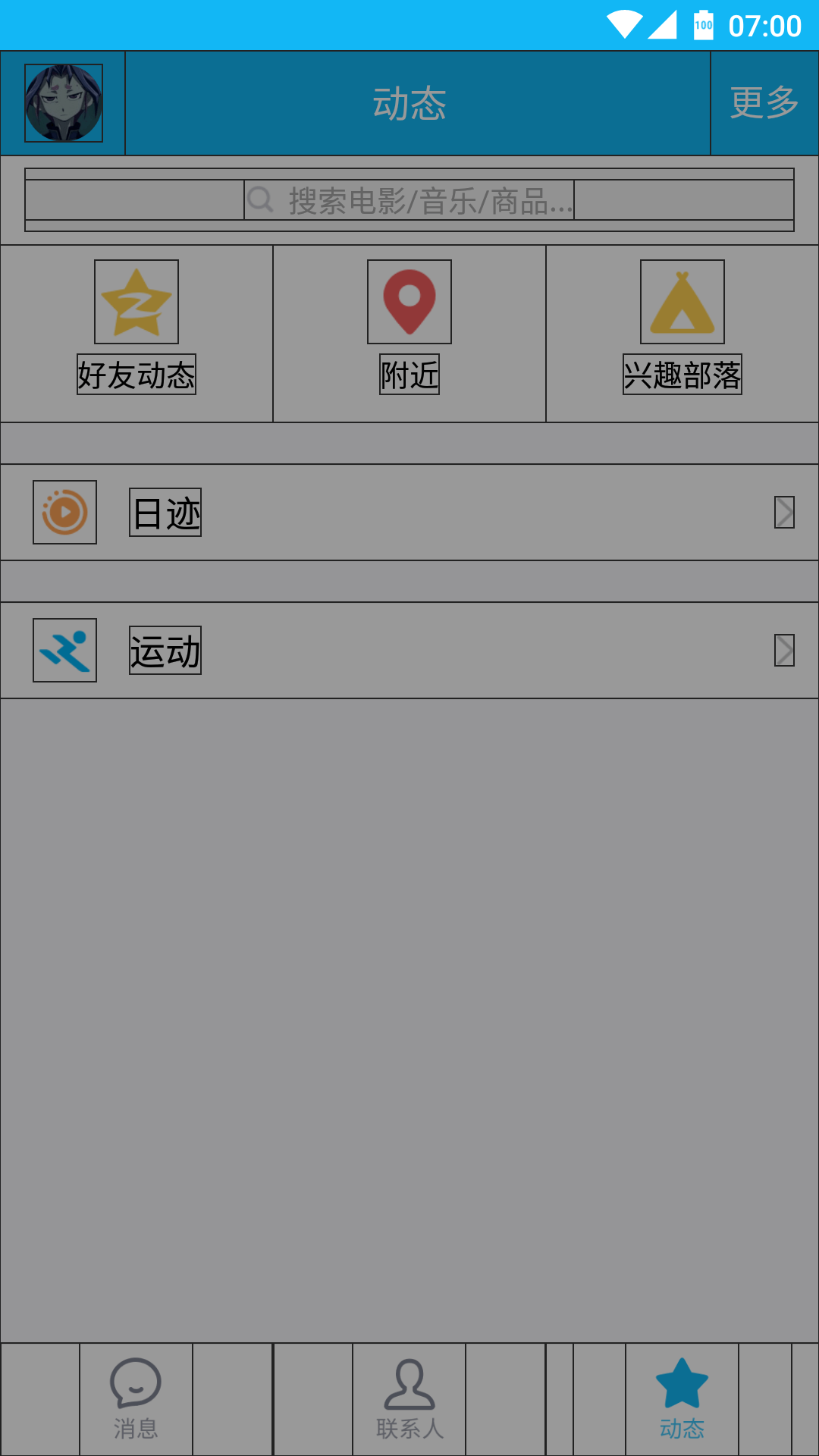Select the 动态 tab

[682, 1400]
